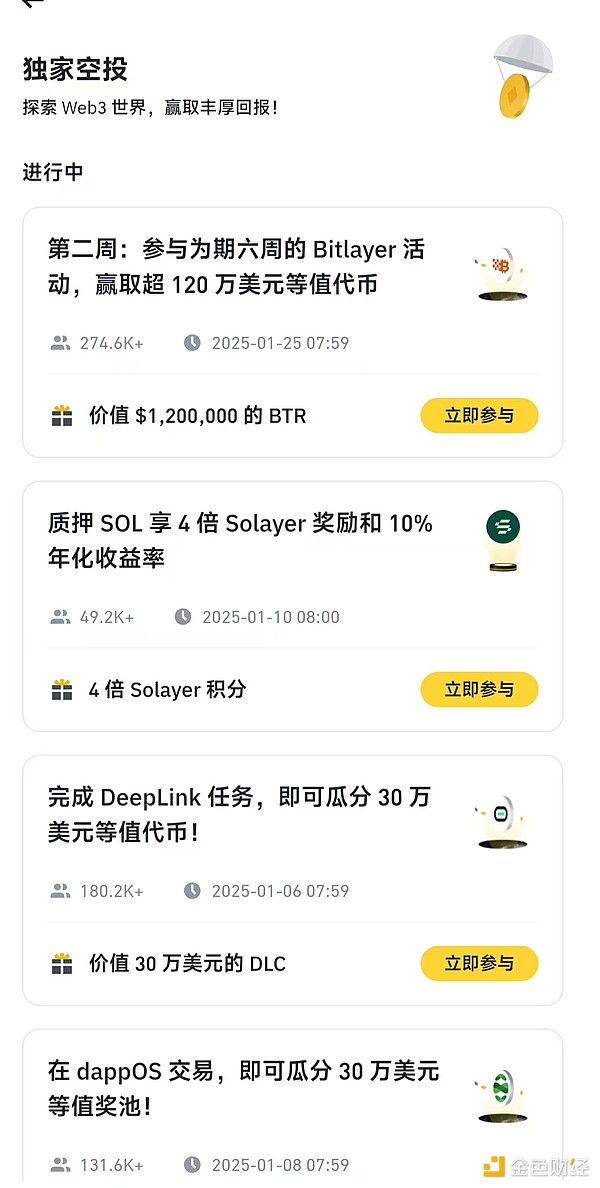Go back using the top arrow
This screenshot has height=1188, width=600.
pos(33,4)
